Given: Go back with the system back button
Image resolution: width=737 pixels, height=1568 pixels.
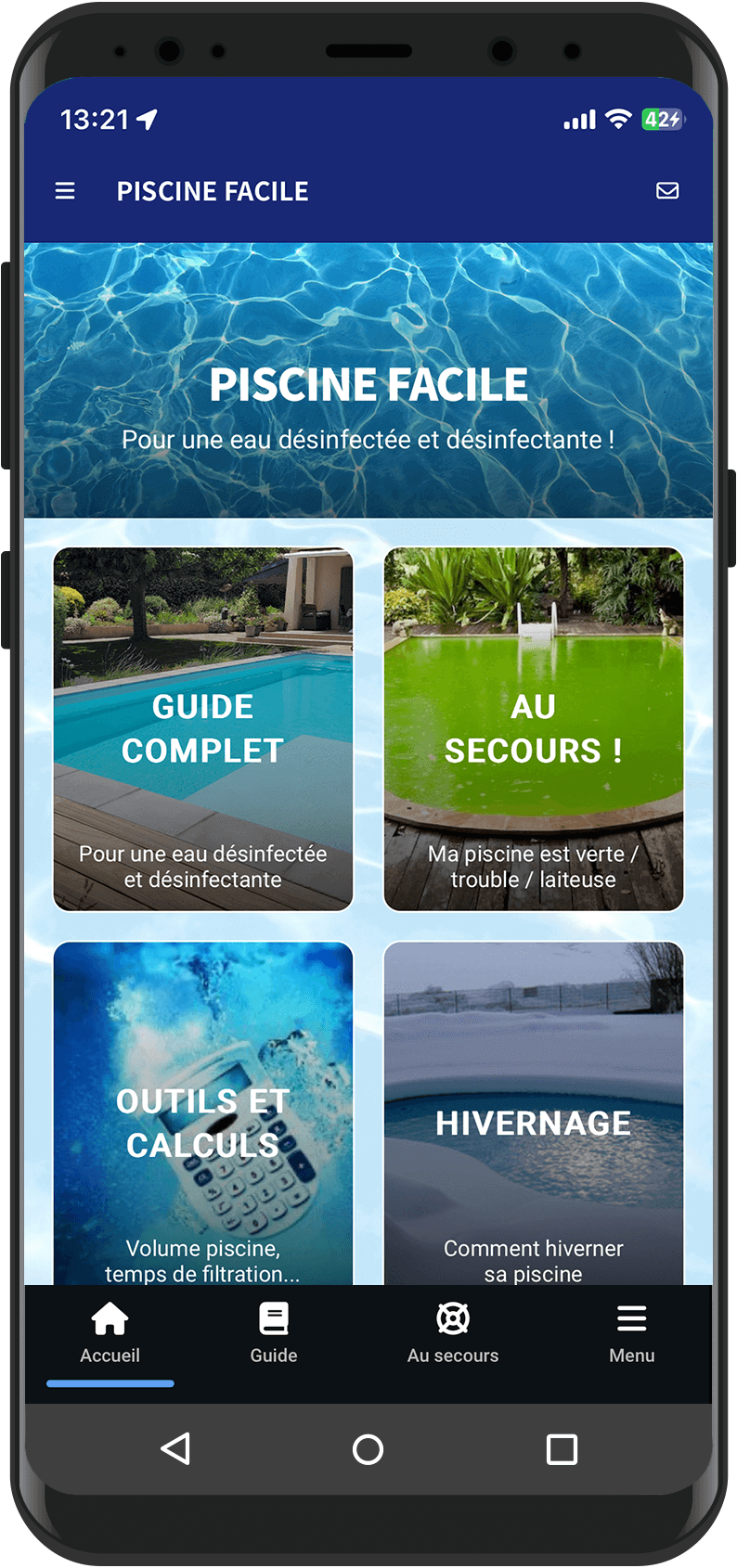Looking at the screenshot, I should (x=175, y=1448).
